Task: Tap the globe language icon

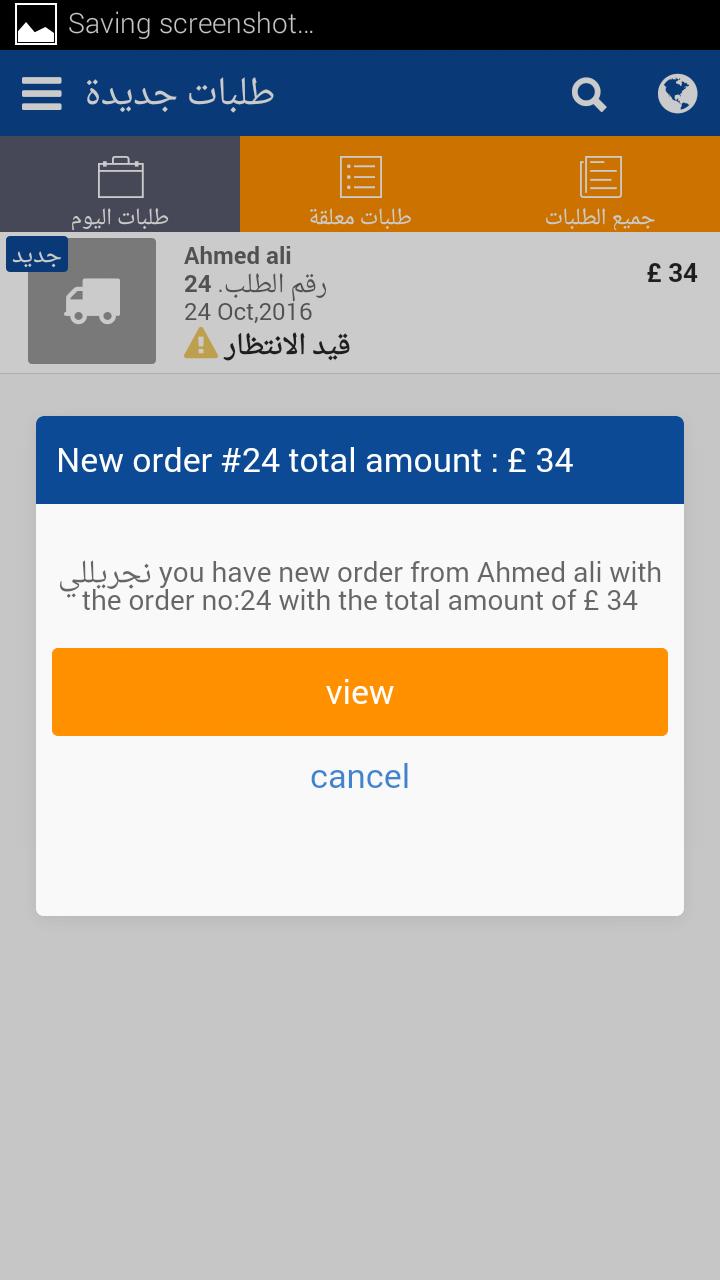Action: (677, 94)
